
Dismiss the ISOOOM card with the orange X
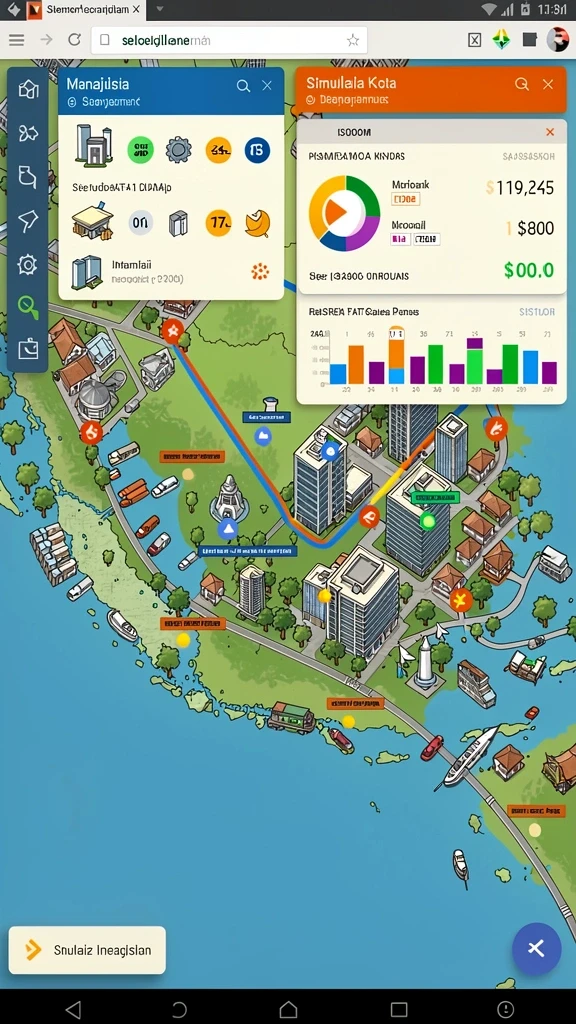[550, 133]
